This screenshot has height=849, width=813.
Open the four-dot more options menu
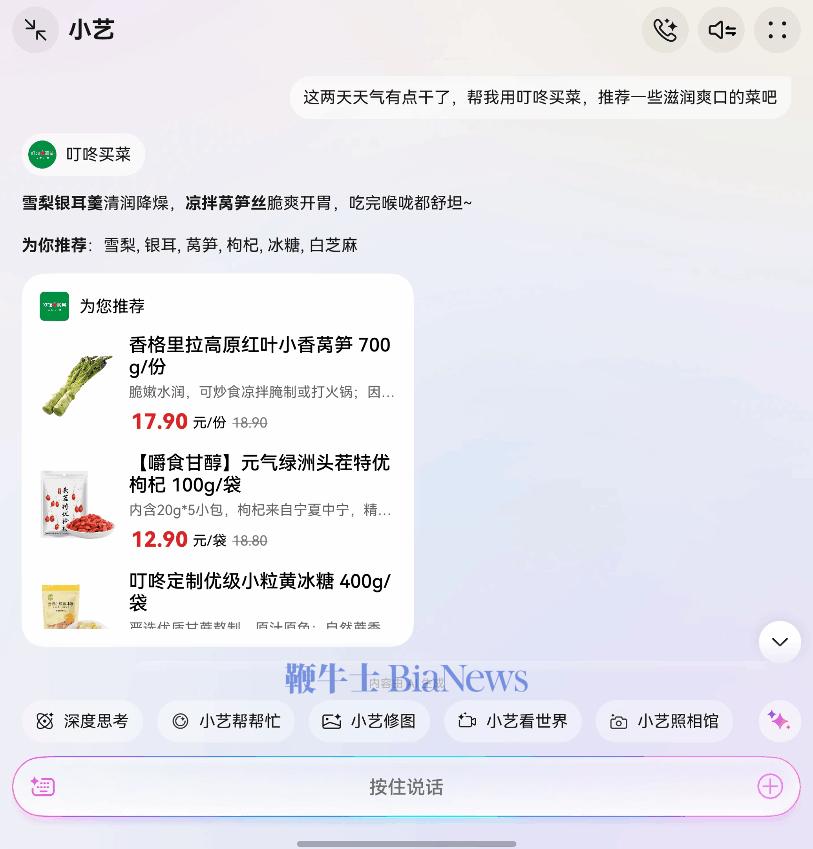click(777, 30)
